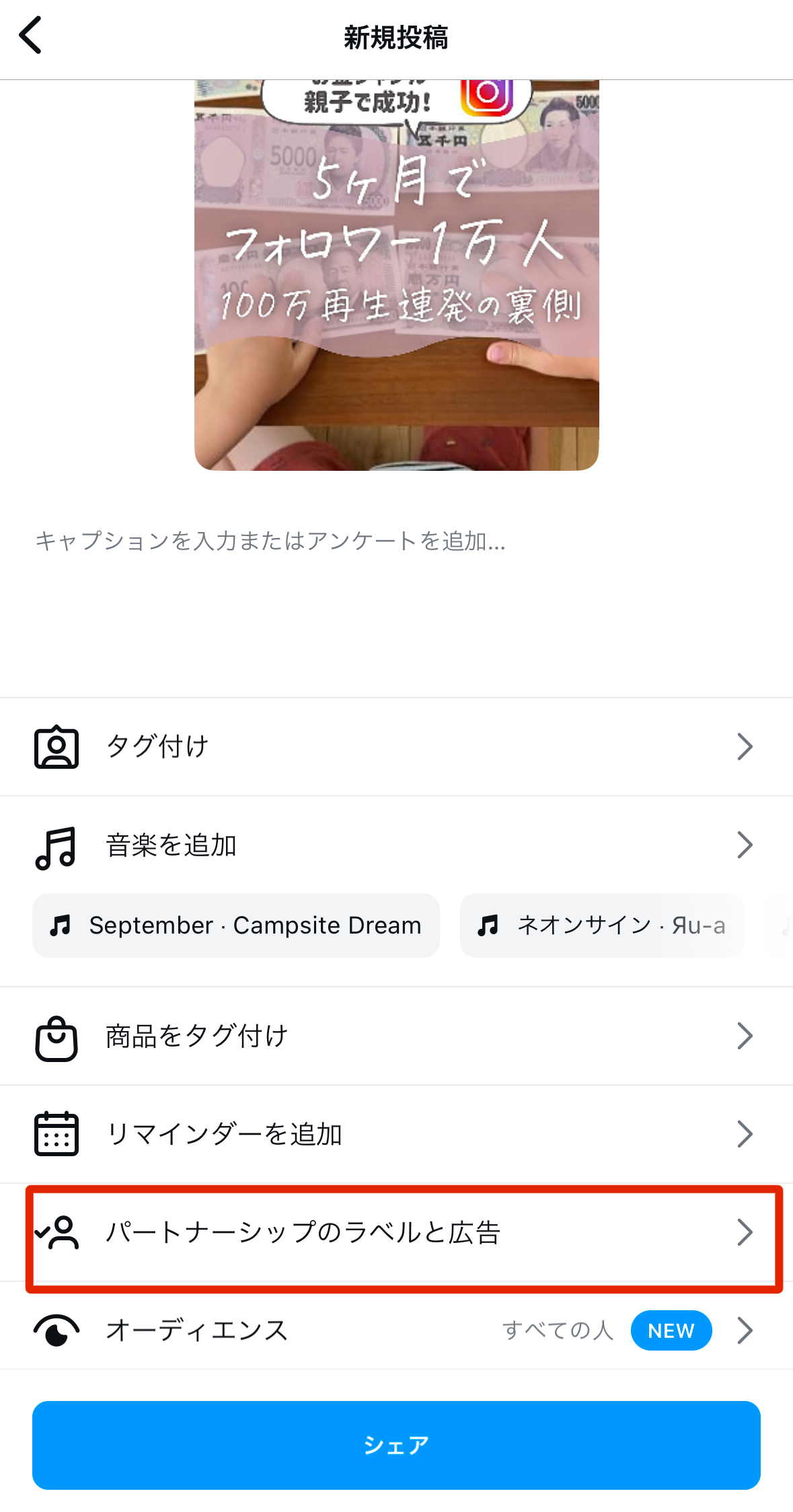Image resolution: width=793 pixels, height=1512 pixels.
Task: Open the 音楽を追加 row
Action: (x=396, y=845)
